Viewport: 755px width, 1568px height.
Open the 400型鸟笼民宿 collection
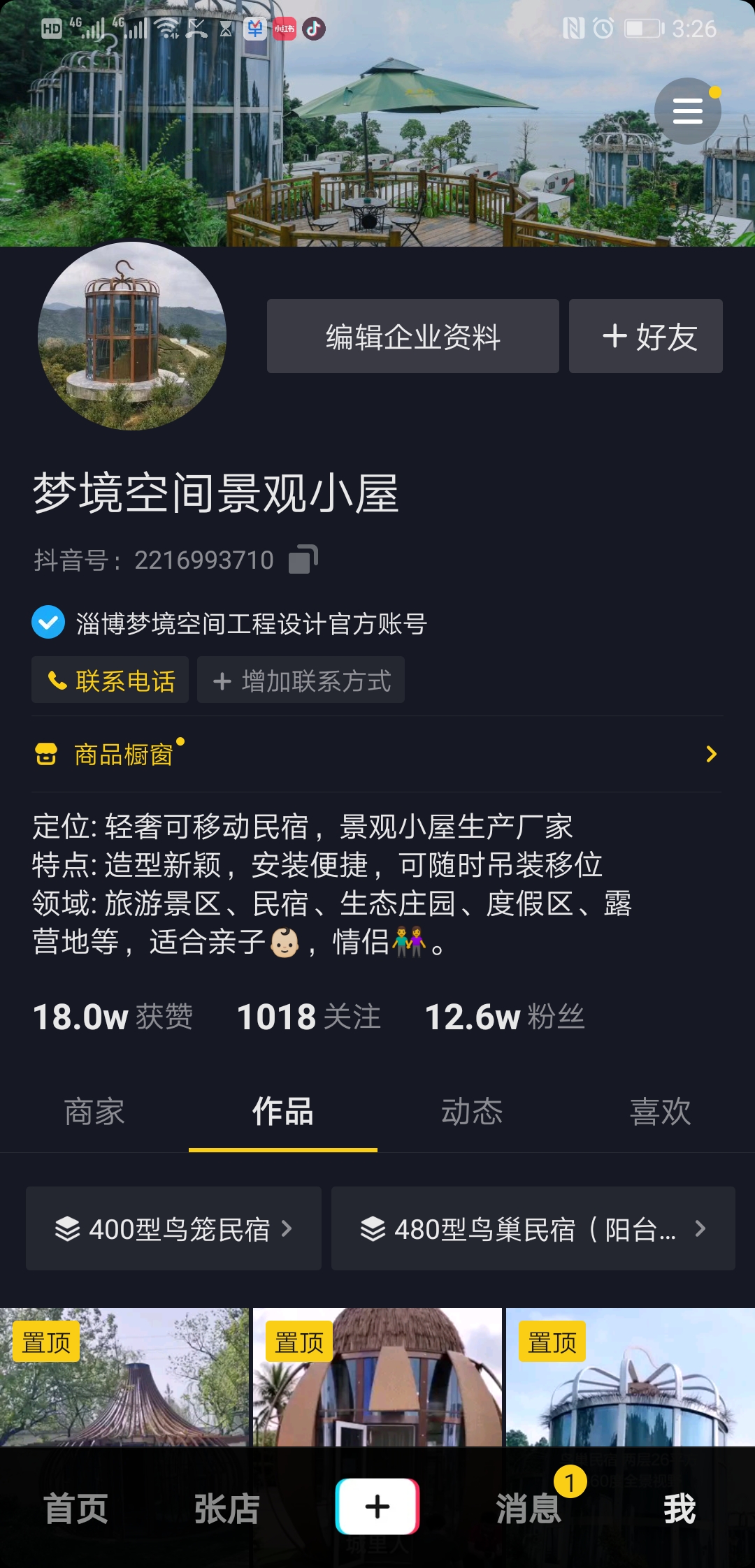pos(173,1228)
